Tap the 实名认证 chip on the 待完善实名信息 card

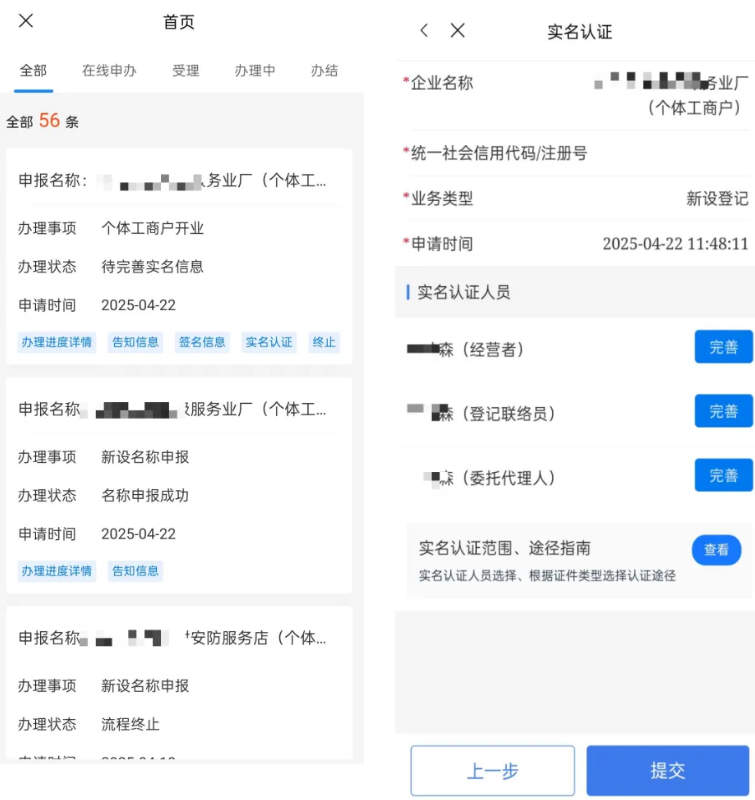click(x=269, y=342)
